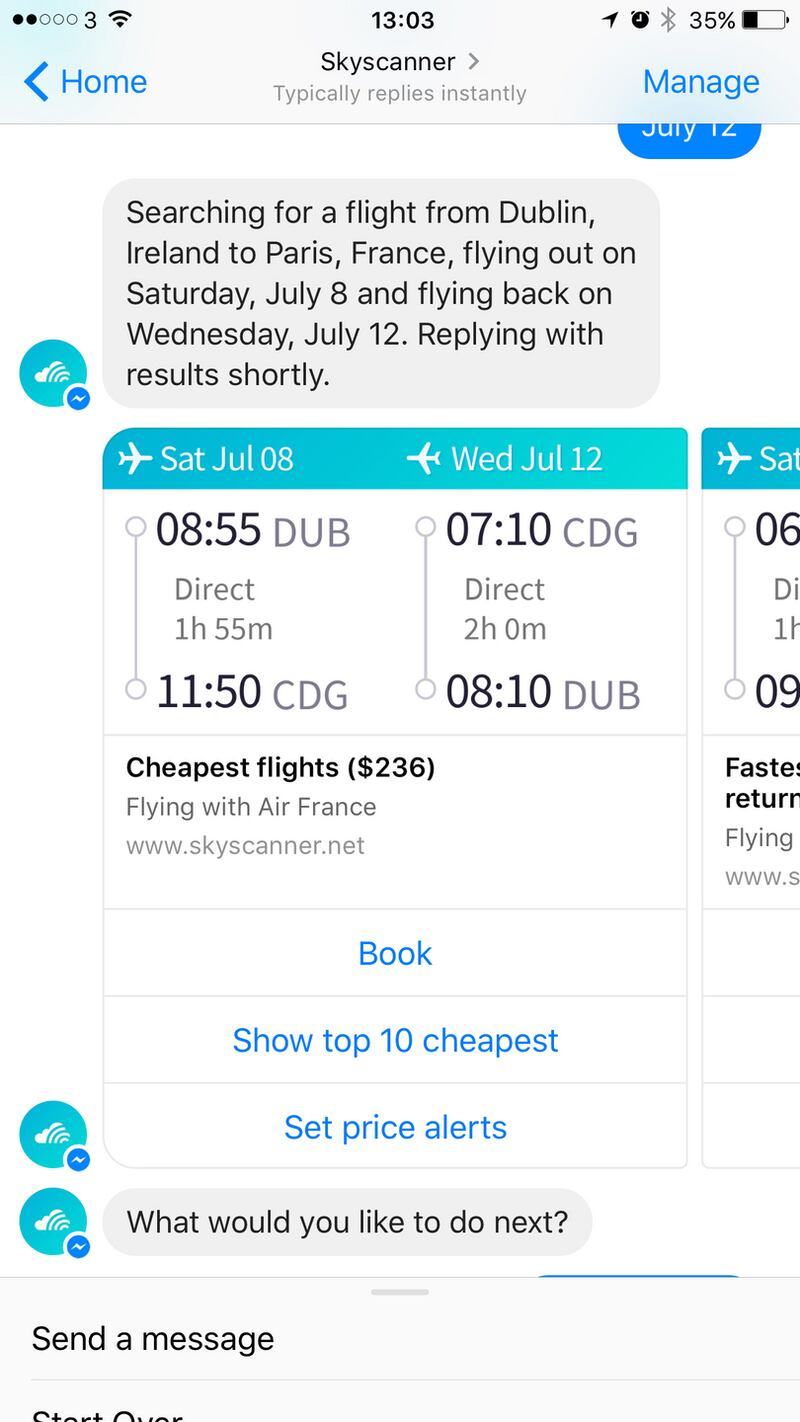Tap Set price alerts
This screenshot has height=1422, width=800.
coord(395,1127)
